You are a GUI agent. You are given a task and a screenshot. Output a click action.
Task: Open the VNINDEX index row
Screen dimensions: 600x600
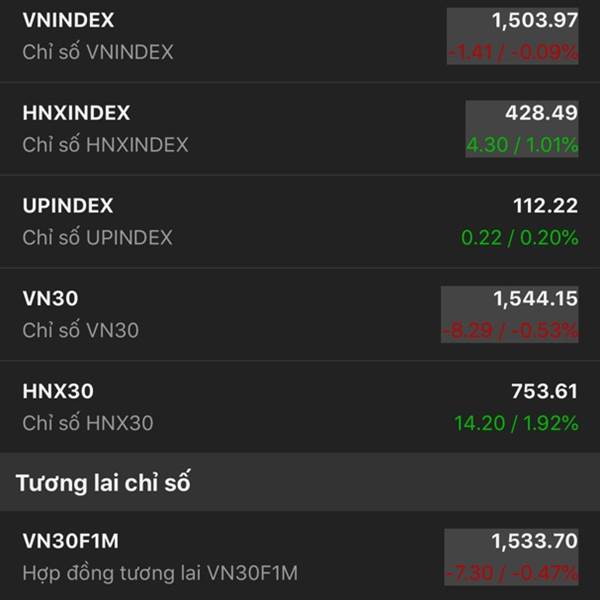300,36
